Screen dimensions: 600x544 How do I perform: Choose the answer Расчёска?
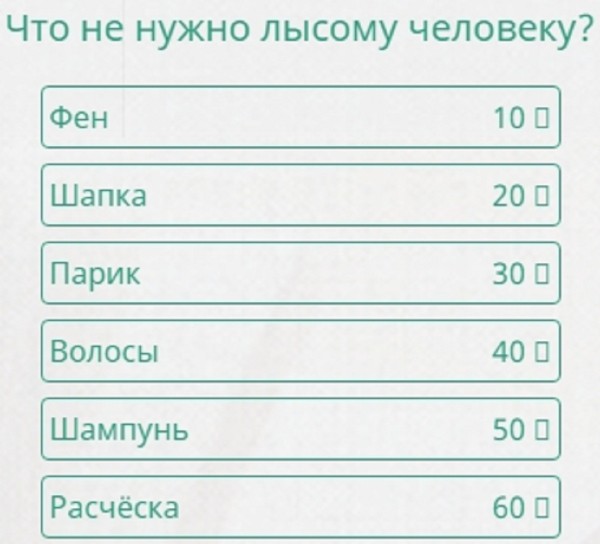coord(300,508)
